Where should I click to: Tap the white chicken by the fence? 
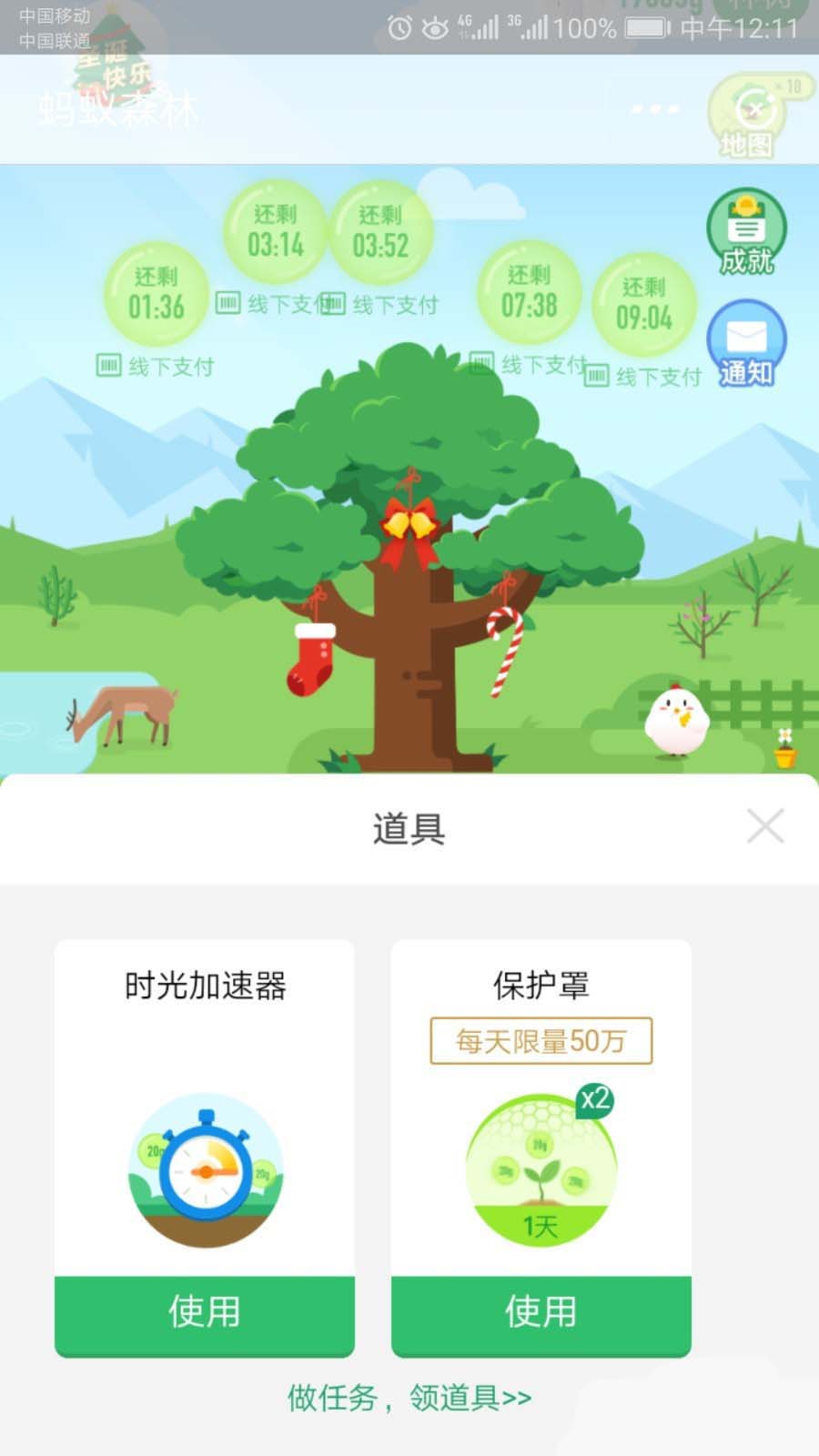click(676, 720)
